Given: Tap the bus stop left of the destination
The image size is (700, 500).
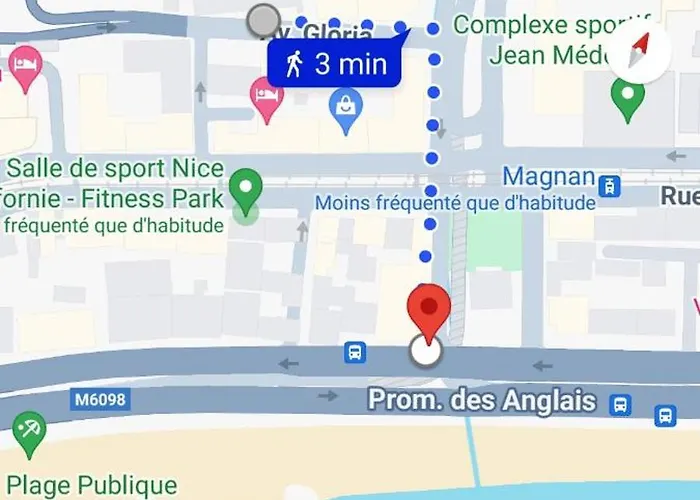Looking at the screenshot, I should (x=354, y=352).
